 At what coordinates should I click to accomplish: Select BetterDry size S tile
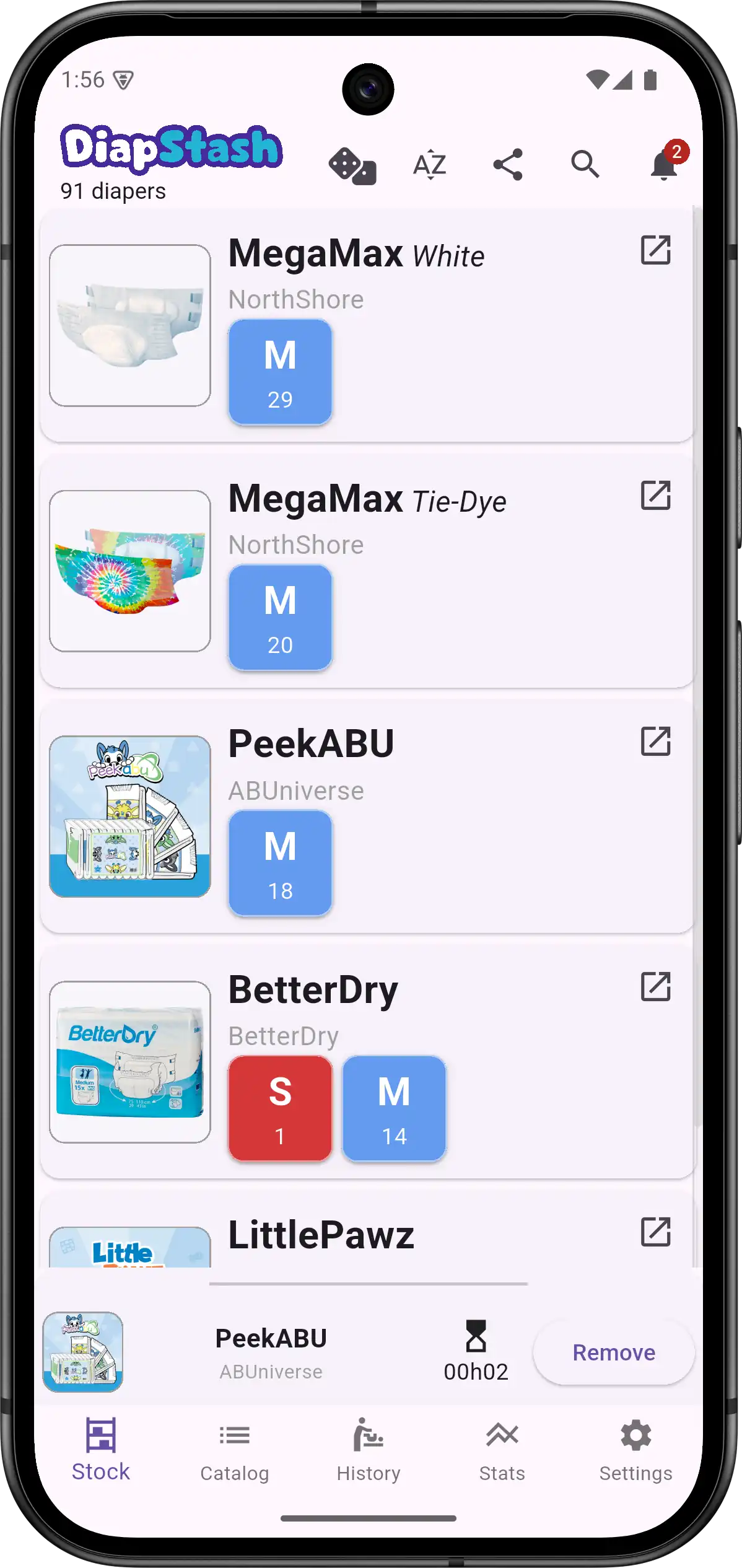point(280,1108)
